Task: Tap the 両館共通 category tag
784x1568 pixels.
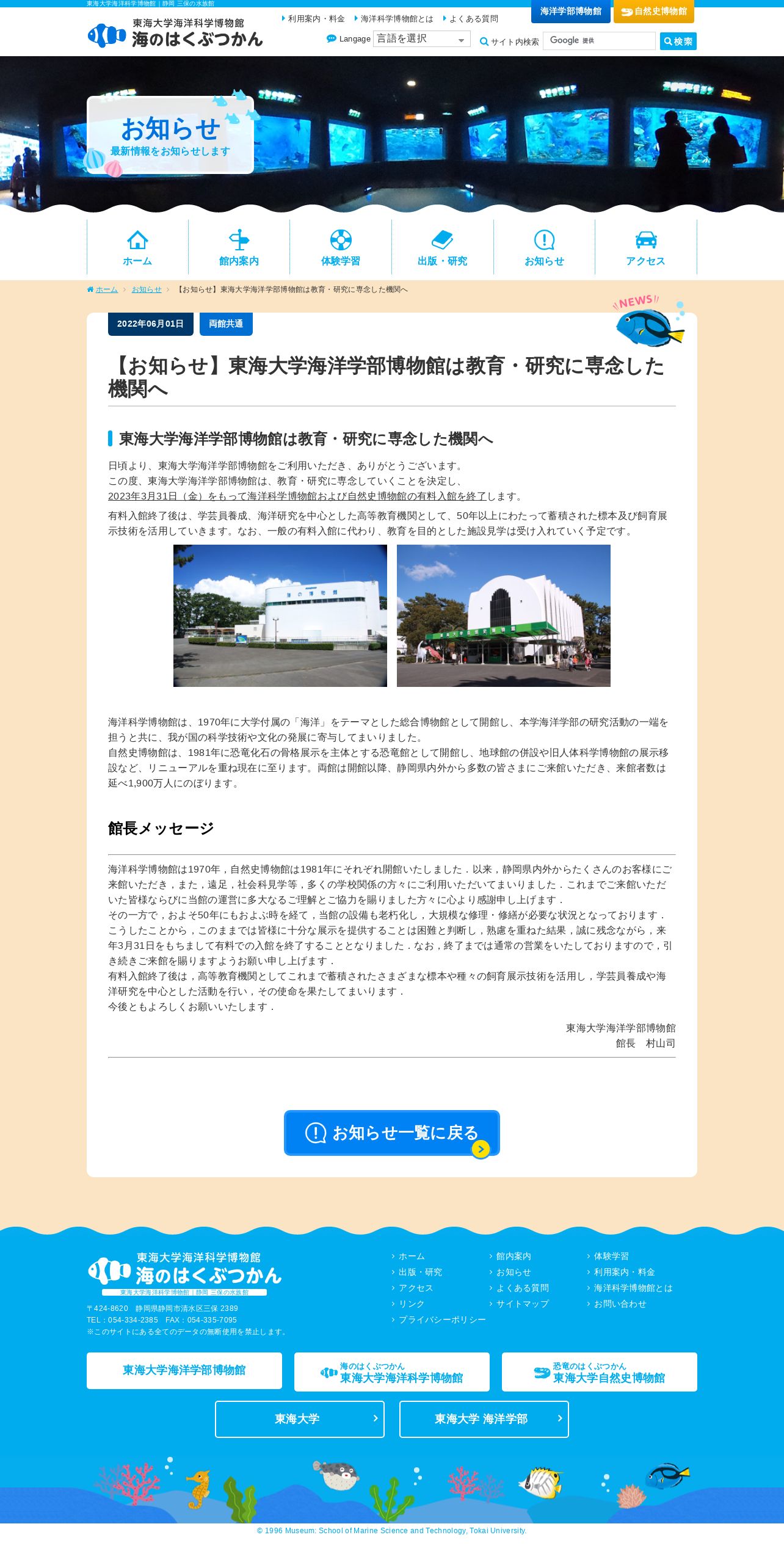Action: pyautogui.click(x=226, y=324)
